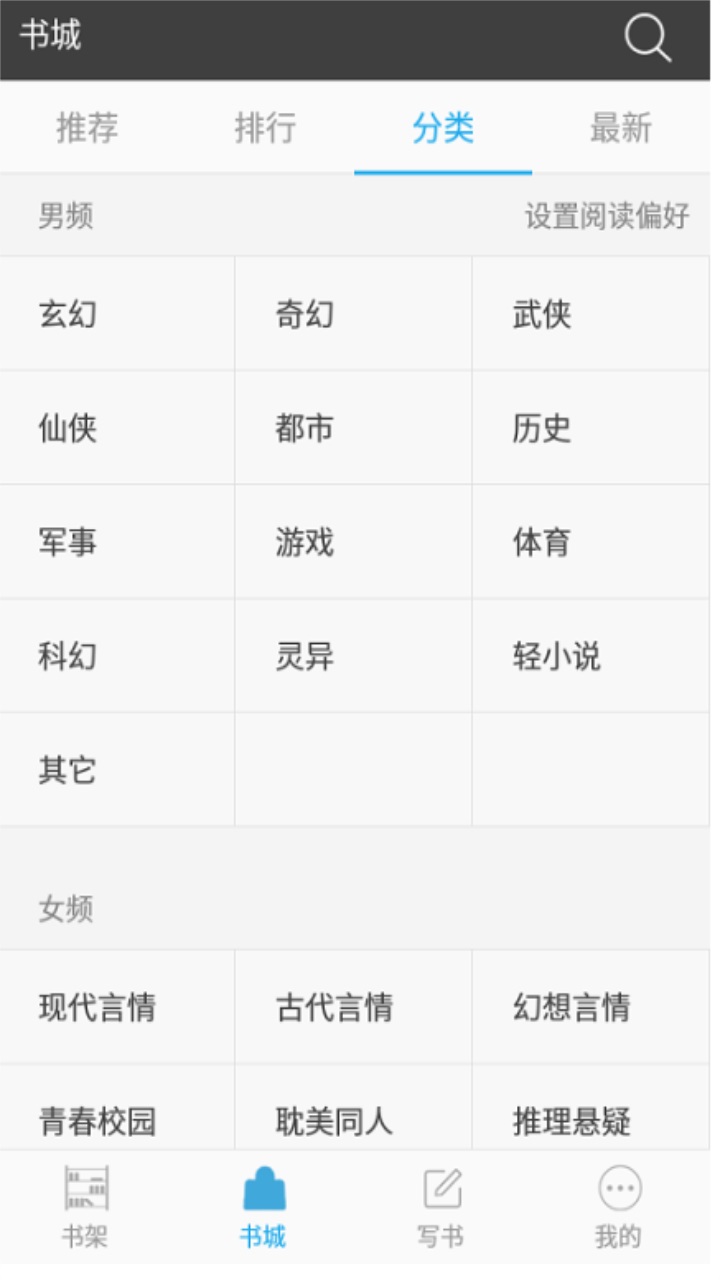The height and width of the screenshot is (1280, 720).
Task: Stay on the 分类 categories tab
Action: 443,130
